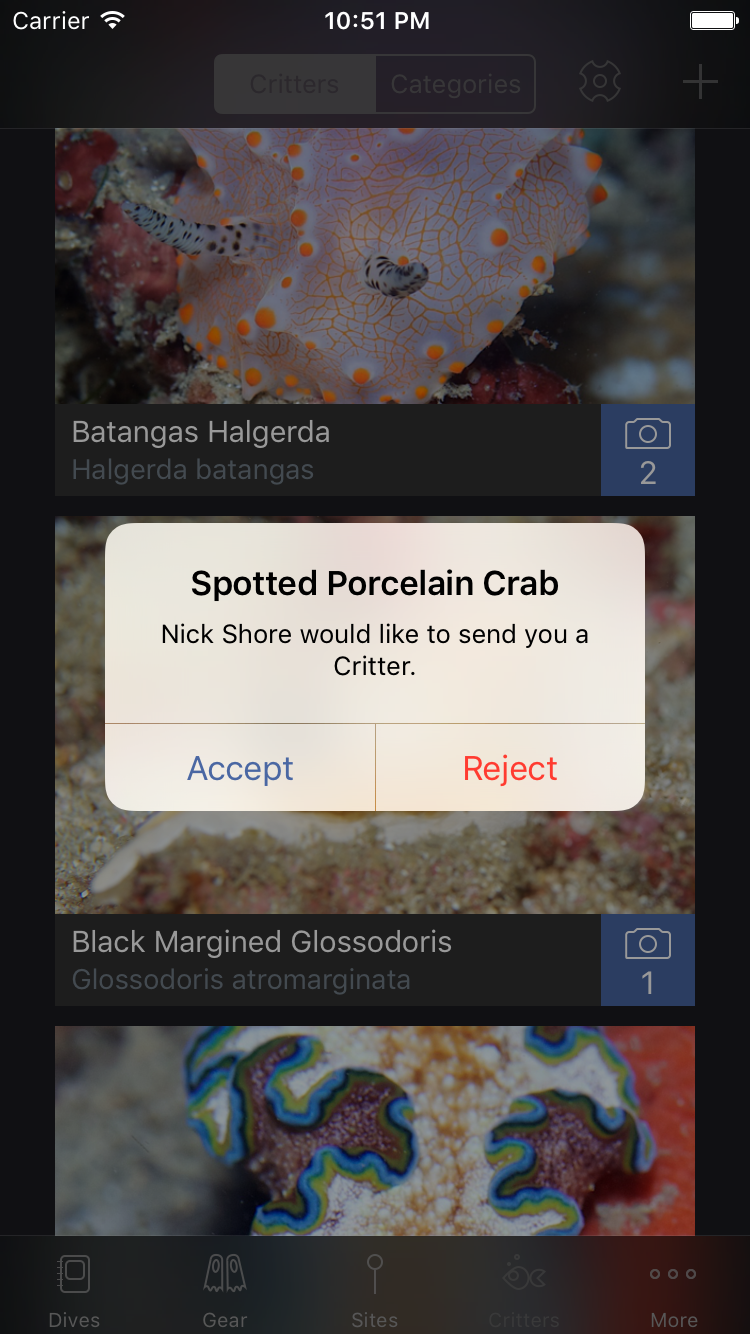Screen dimensions: 750x1334
Task: View the photo of Black Margined Glossodoris
Action: click(x=648, y=961)
